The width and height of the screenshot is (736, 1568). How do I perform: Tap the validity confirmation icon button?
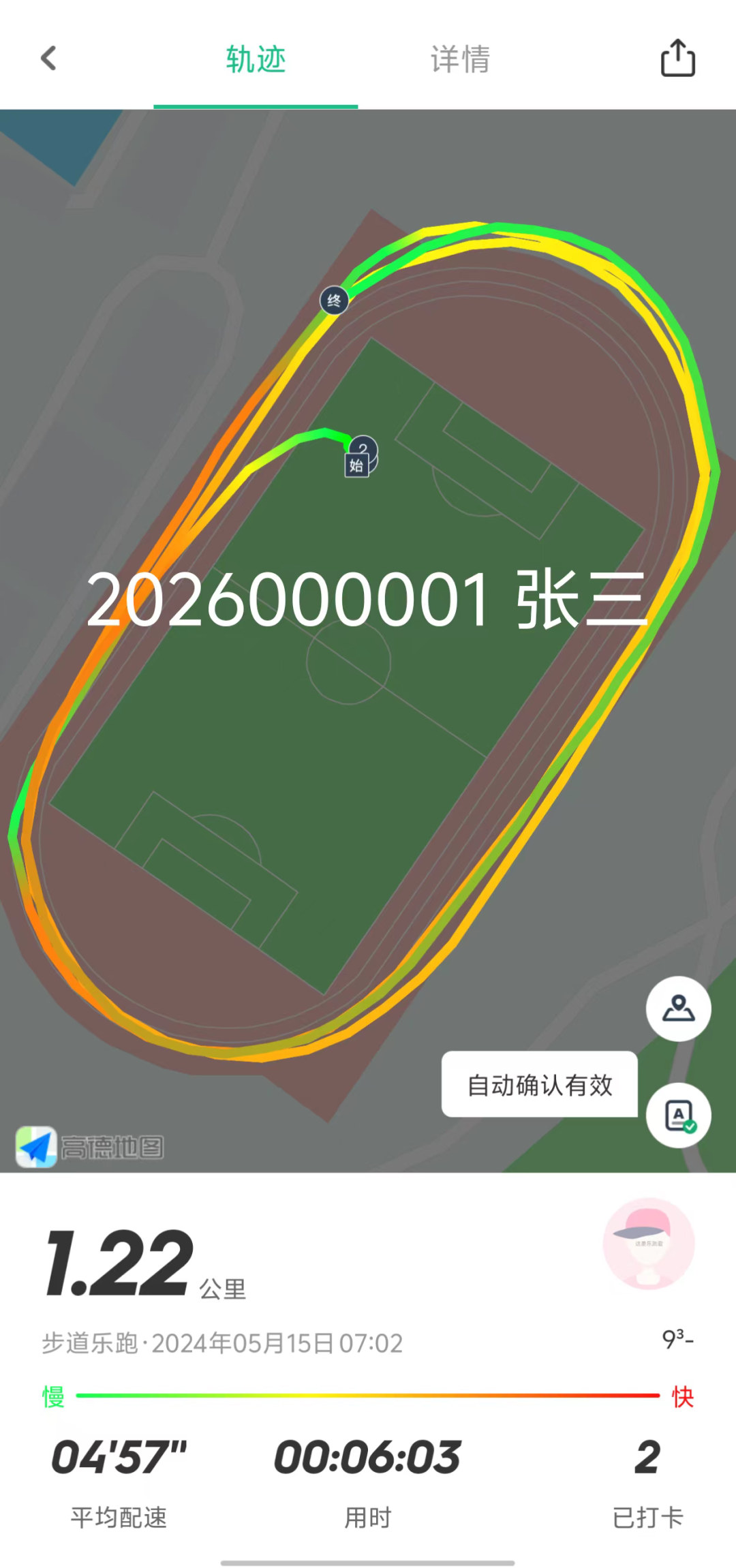click(678, 1116)
